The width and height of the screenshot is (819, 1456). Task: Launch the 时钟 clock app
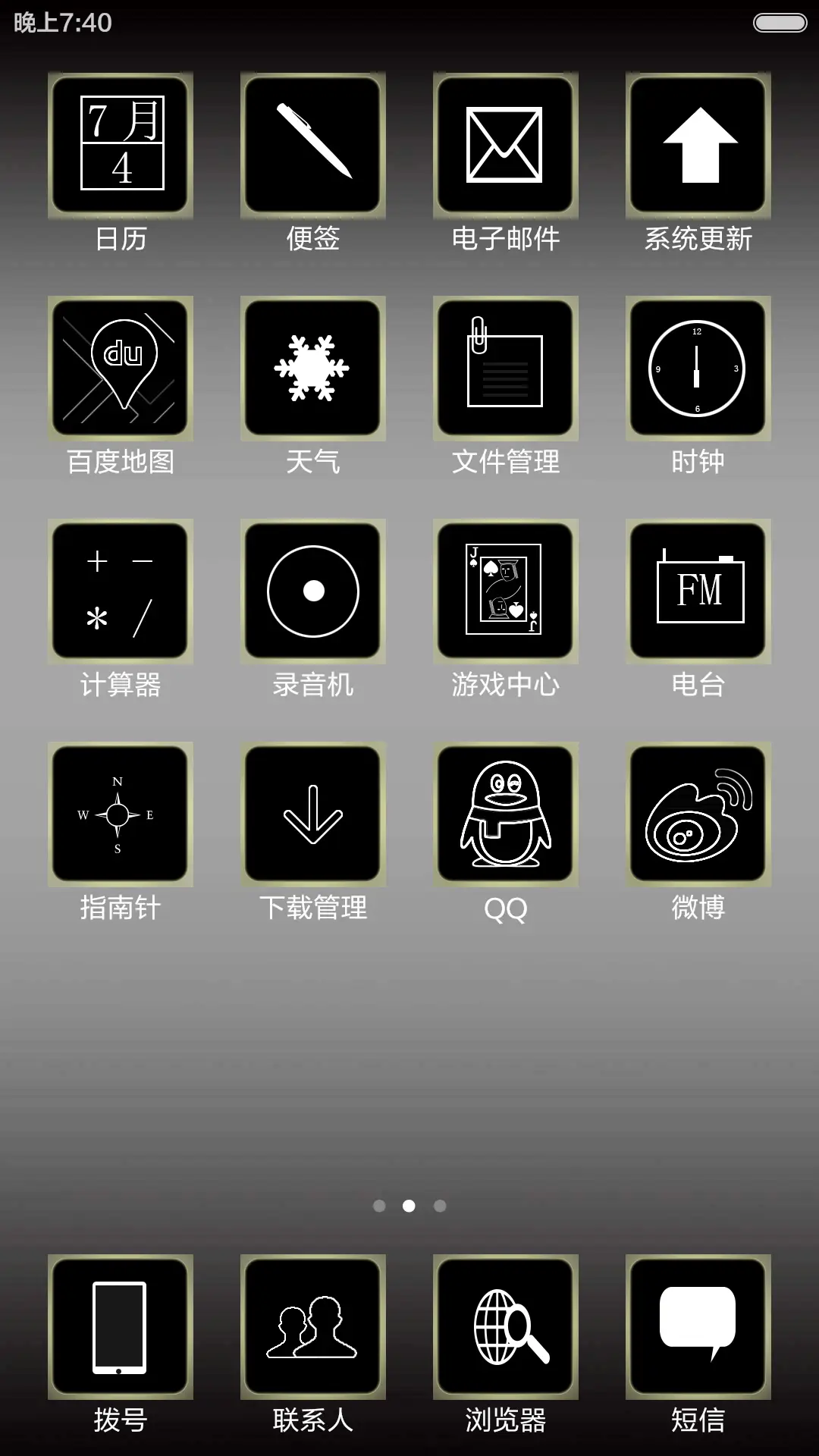point(697,367)
